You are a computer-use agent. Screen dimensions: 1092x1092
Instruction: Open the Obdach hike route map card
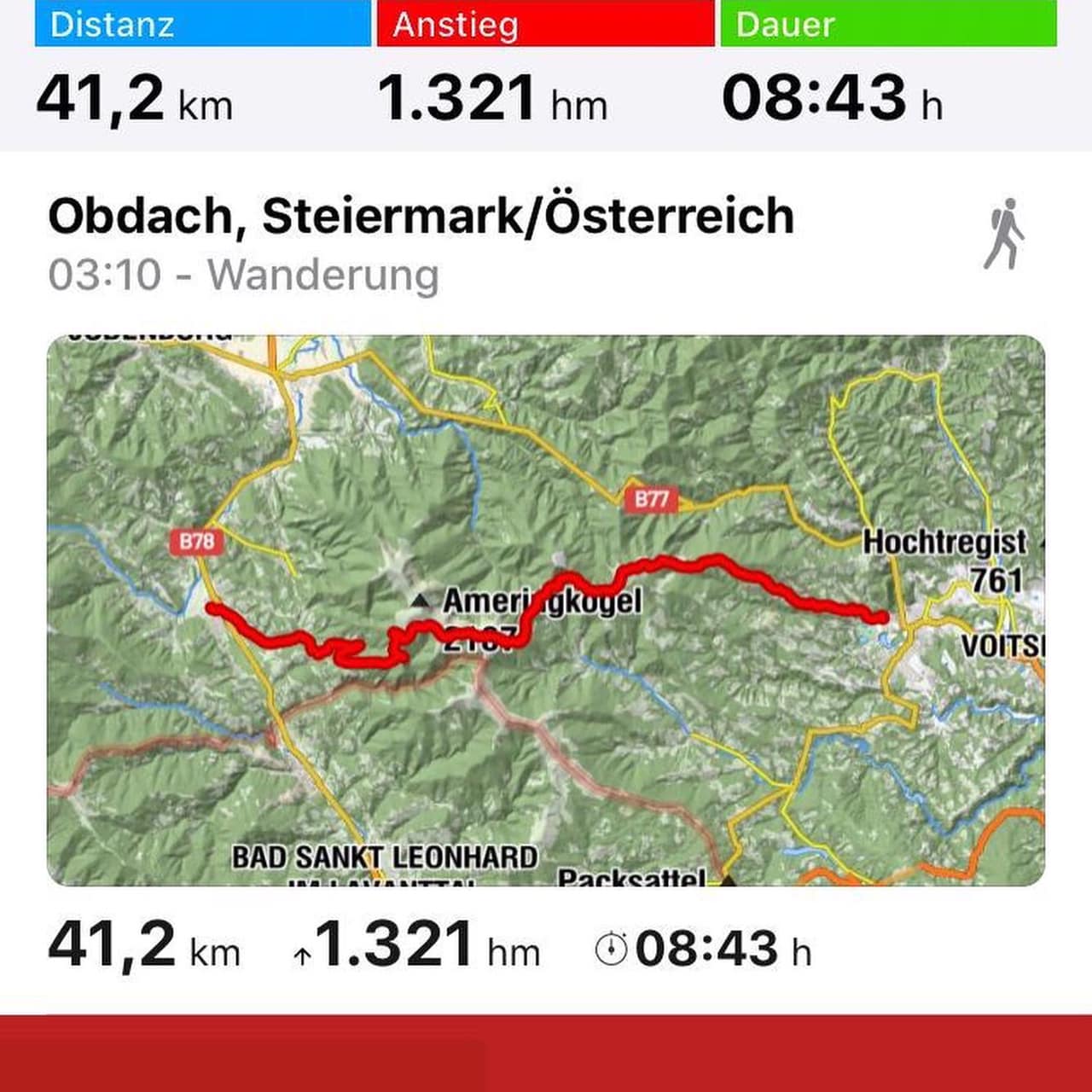(x=546, y=610)
